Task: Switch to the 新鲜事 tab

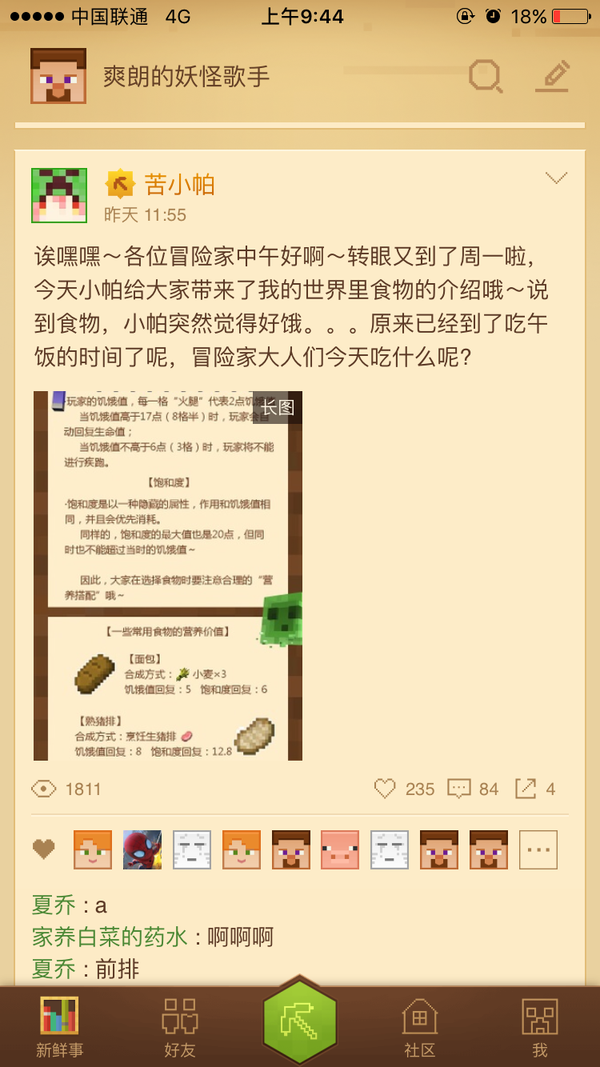Action: [x=59, y=1027]
